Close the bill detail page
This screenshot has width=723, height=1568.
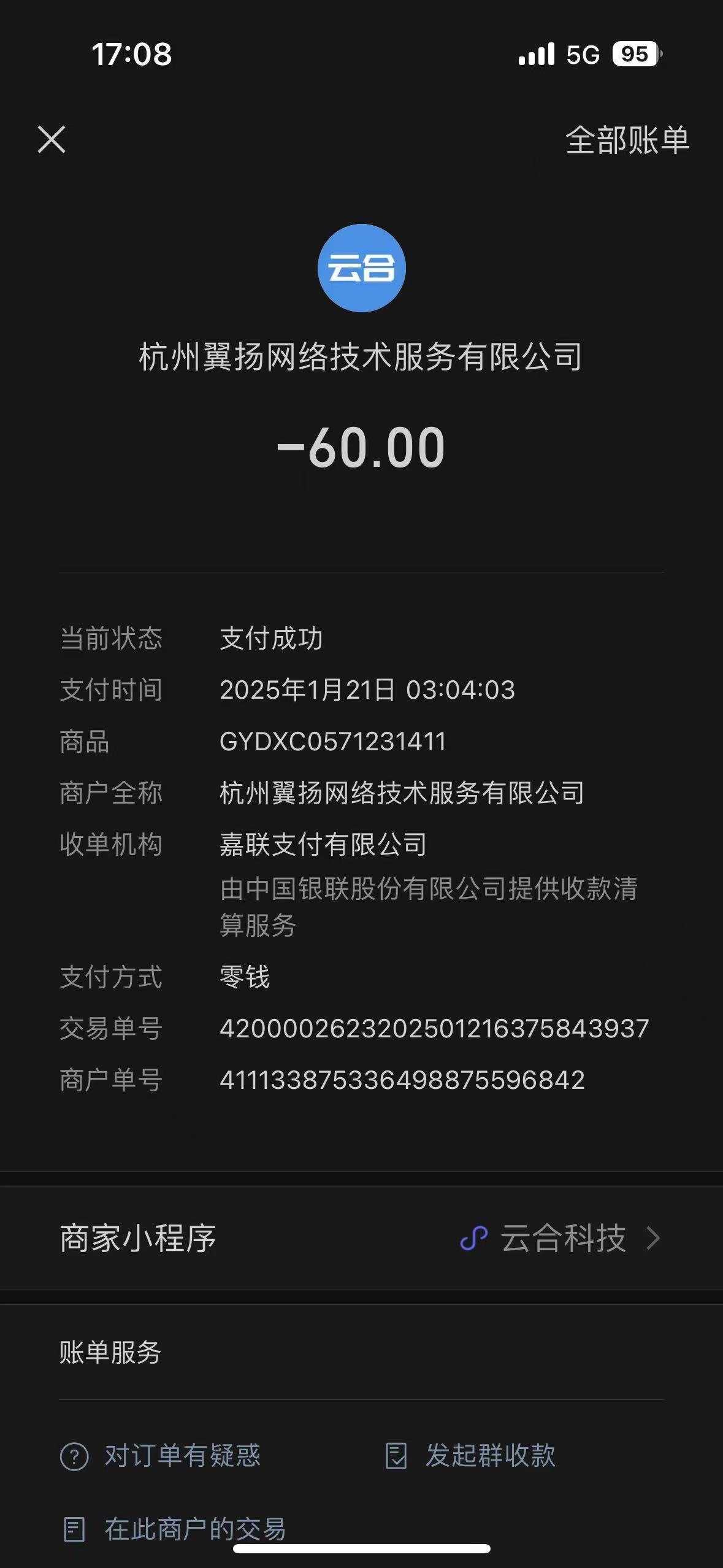point(52,139)
